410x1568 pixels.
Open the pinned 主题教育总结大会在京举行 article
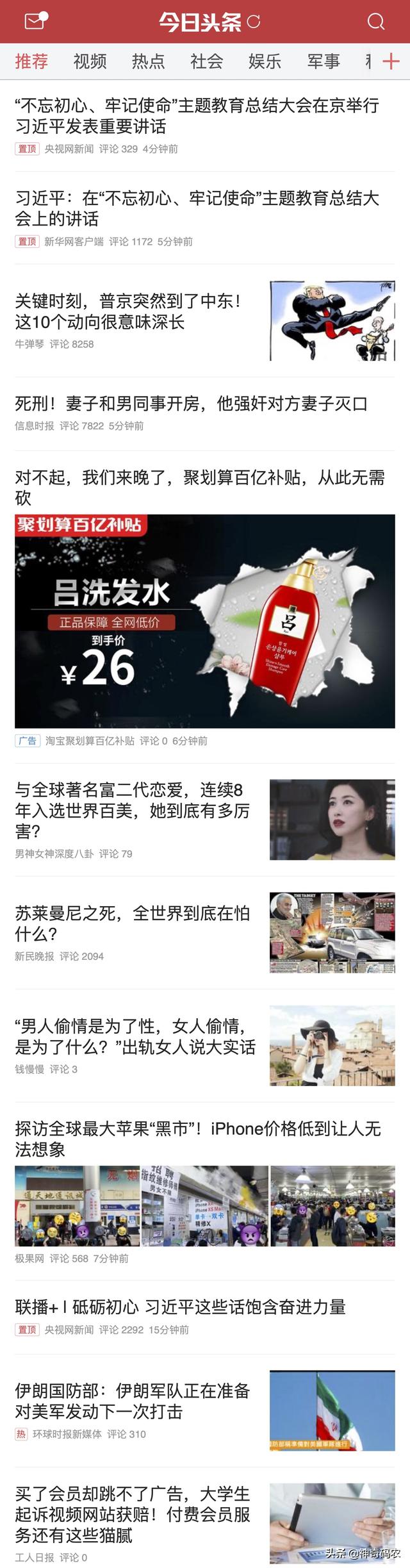pos(197,115)
